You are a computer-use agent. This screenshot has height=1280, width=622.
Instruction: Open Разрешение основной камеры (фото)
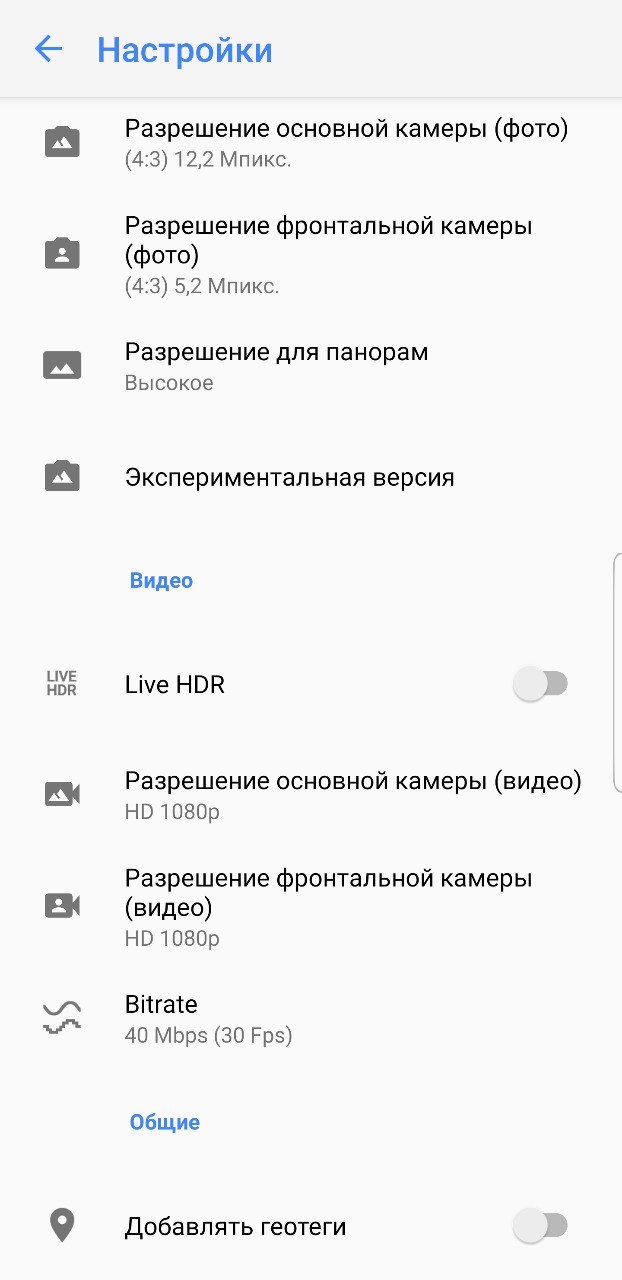point(345,143)
